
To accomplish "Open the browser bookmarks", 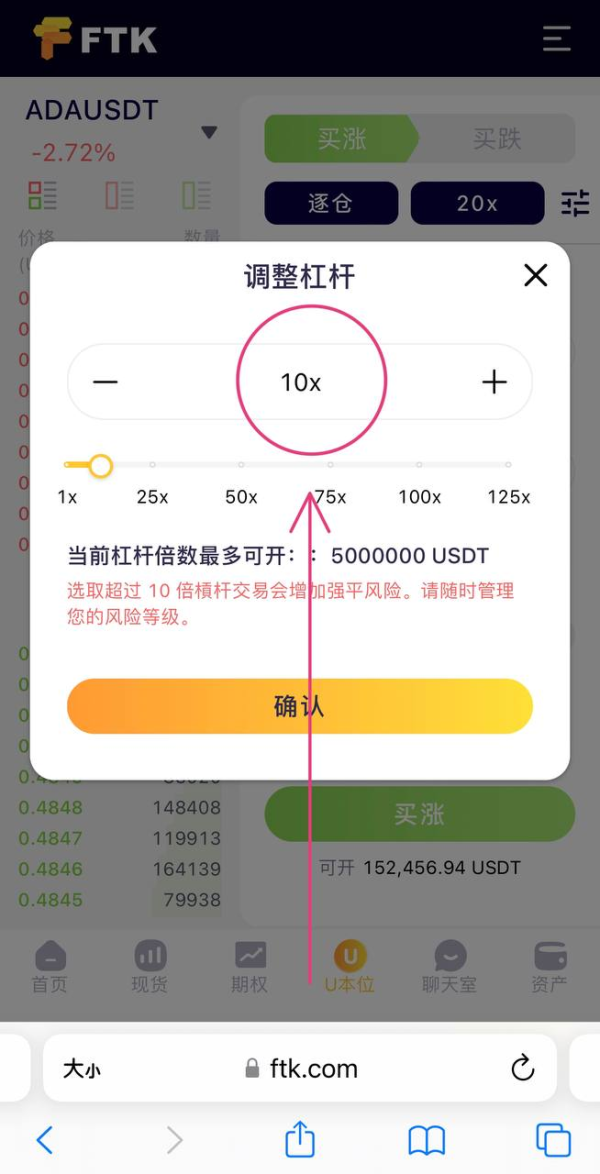I will (427, 1139).
